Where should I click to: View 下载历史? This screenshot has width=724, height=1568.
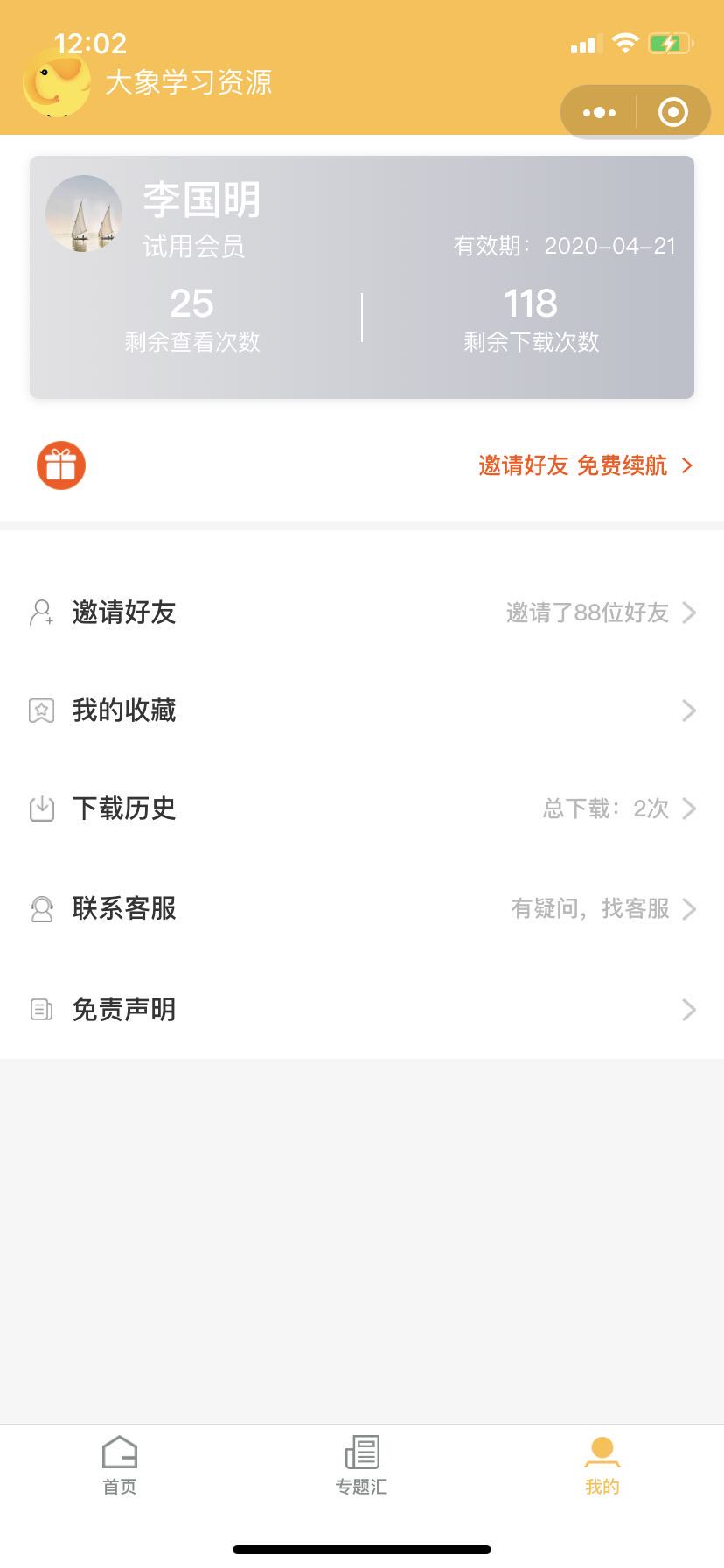(362, 808)
